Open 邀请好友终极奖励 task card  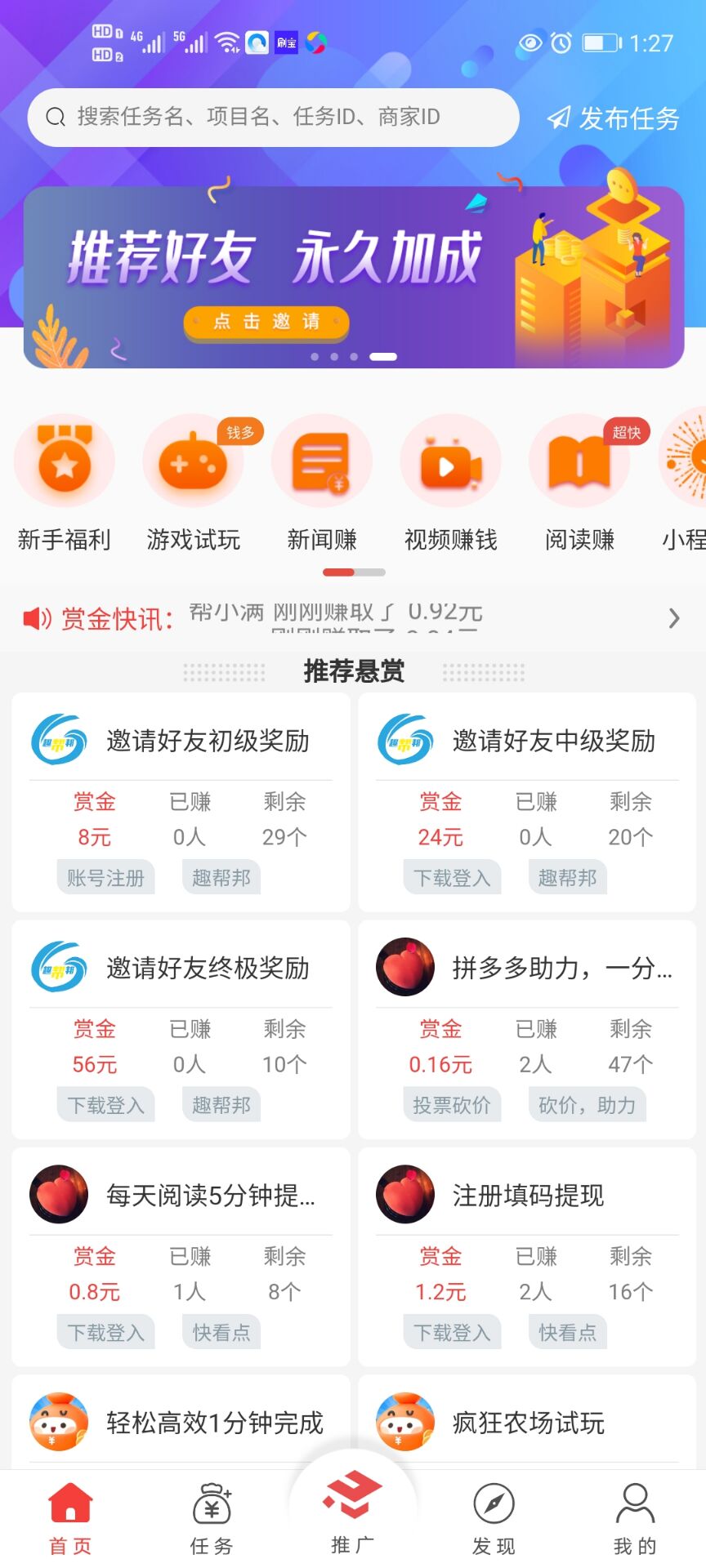[x=181, y=1029]
